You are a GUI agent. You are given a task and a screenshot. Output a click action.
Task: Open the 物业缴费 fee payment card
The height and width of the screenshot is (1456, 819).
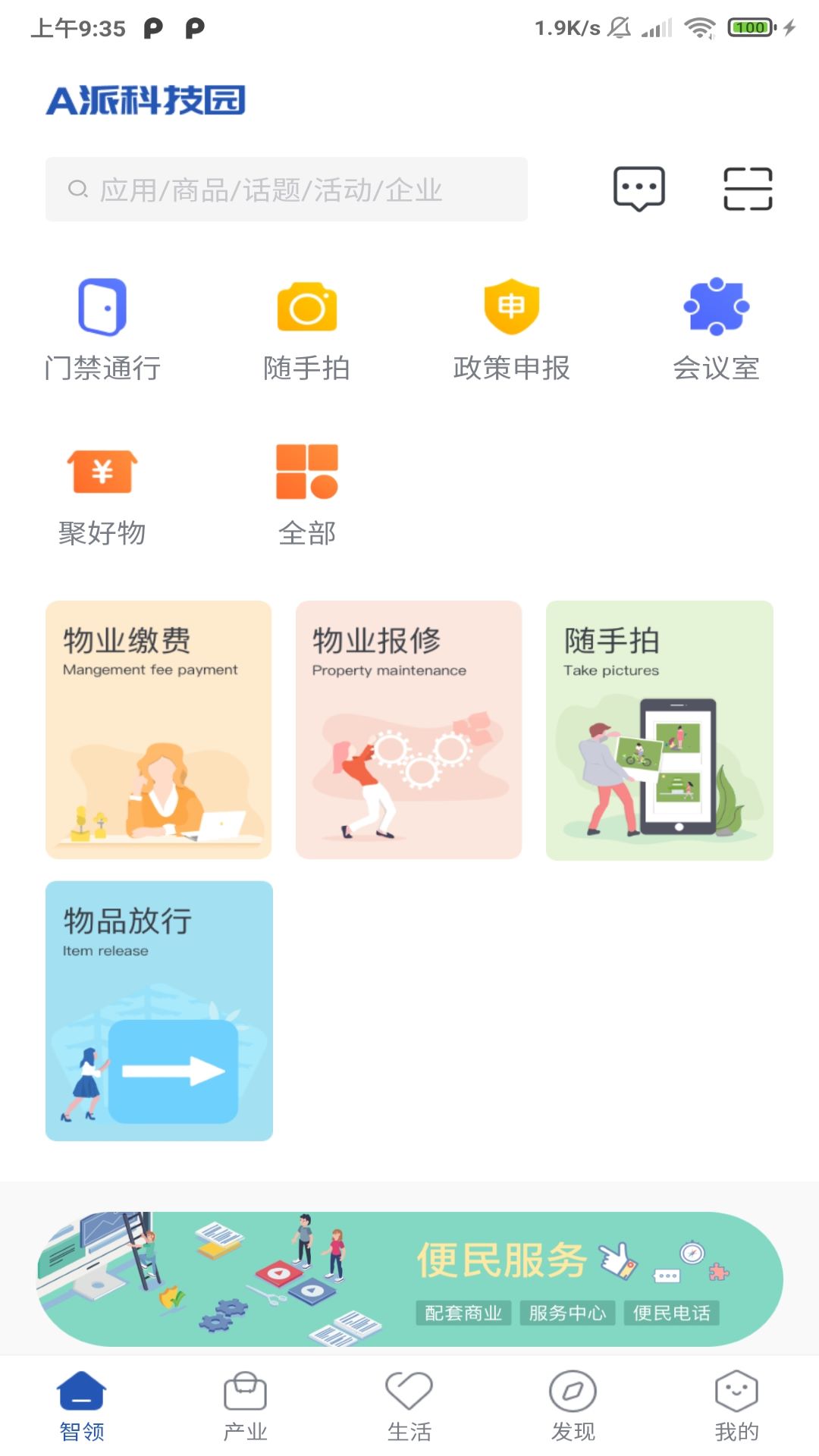pos(158,730)
